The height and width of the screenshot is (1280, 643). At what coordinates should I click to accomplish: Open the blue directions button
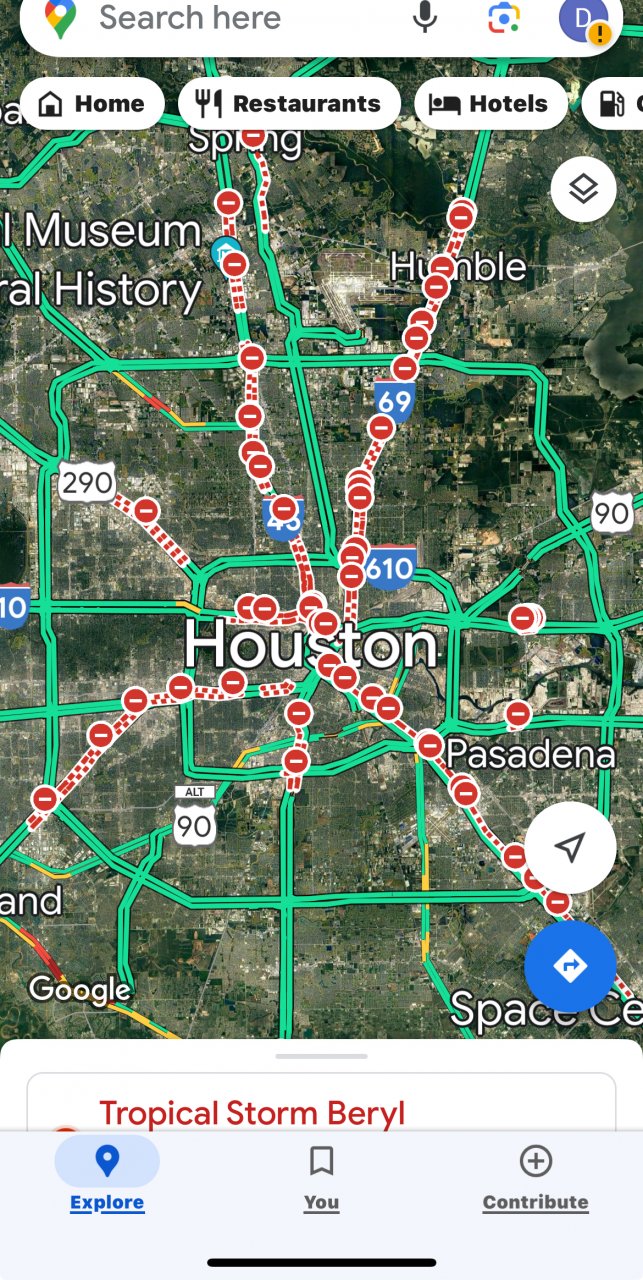pos(570,966)
